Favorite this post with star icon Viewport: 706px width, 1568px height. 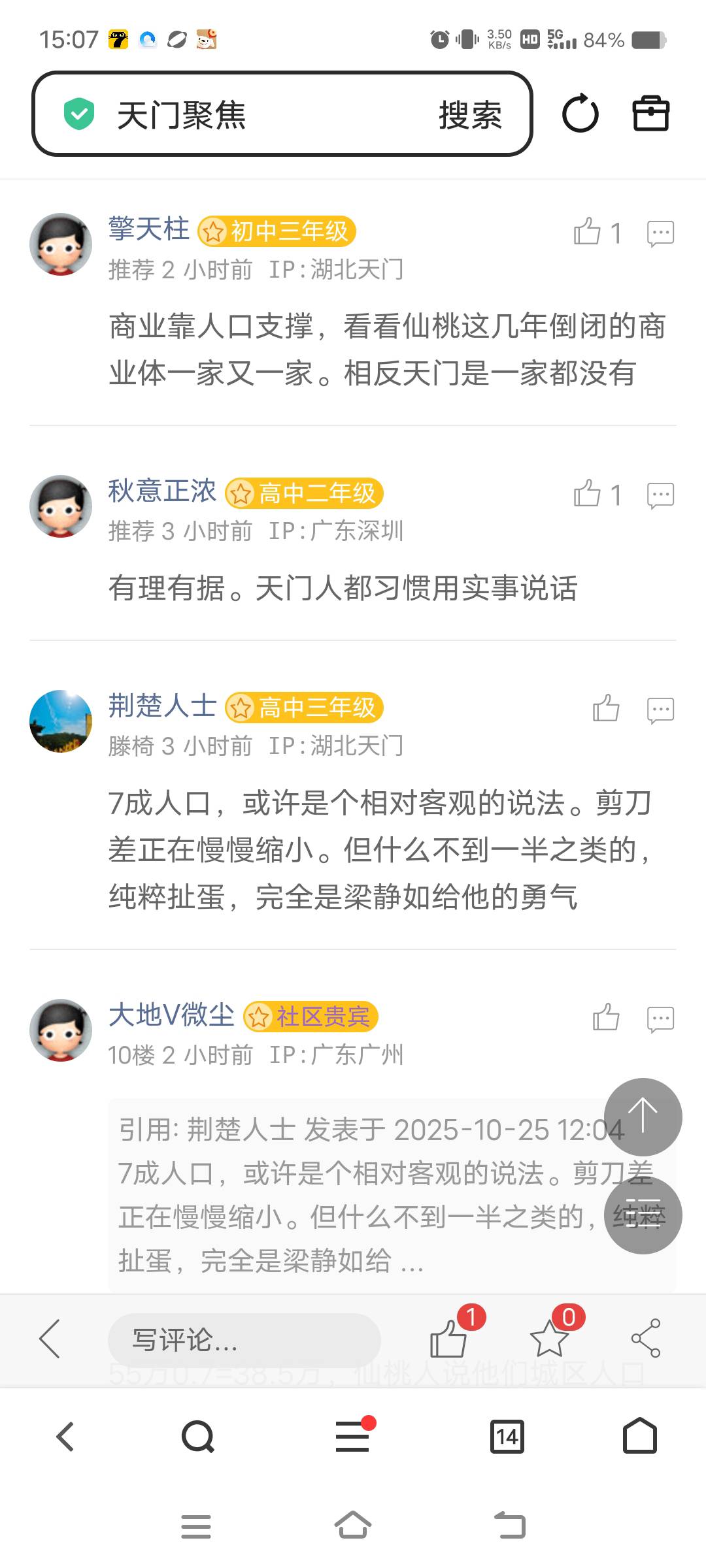coord(548,1339)
